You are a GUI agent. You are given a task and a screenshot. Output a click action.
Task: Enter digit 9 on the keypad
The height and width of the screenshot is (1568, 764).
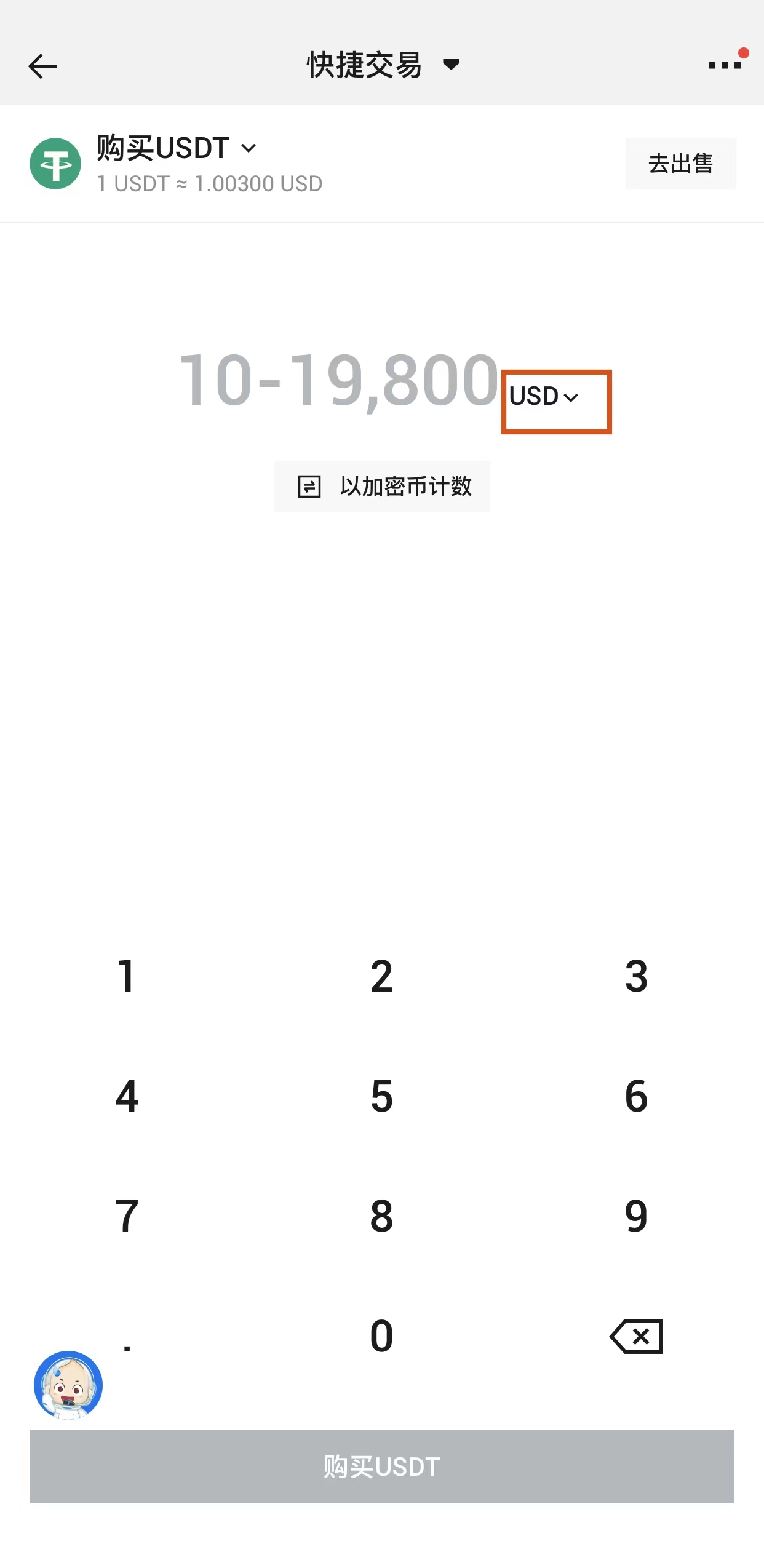(636, 1216)
